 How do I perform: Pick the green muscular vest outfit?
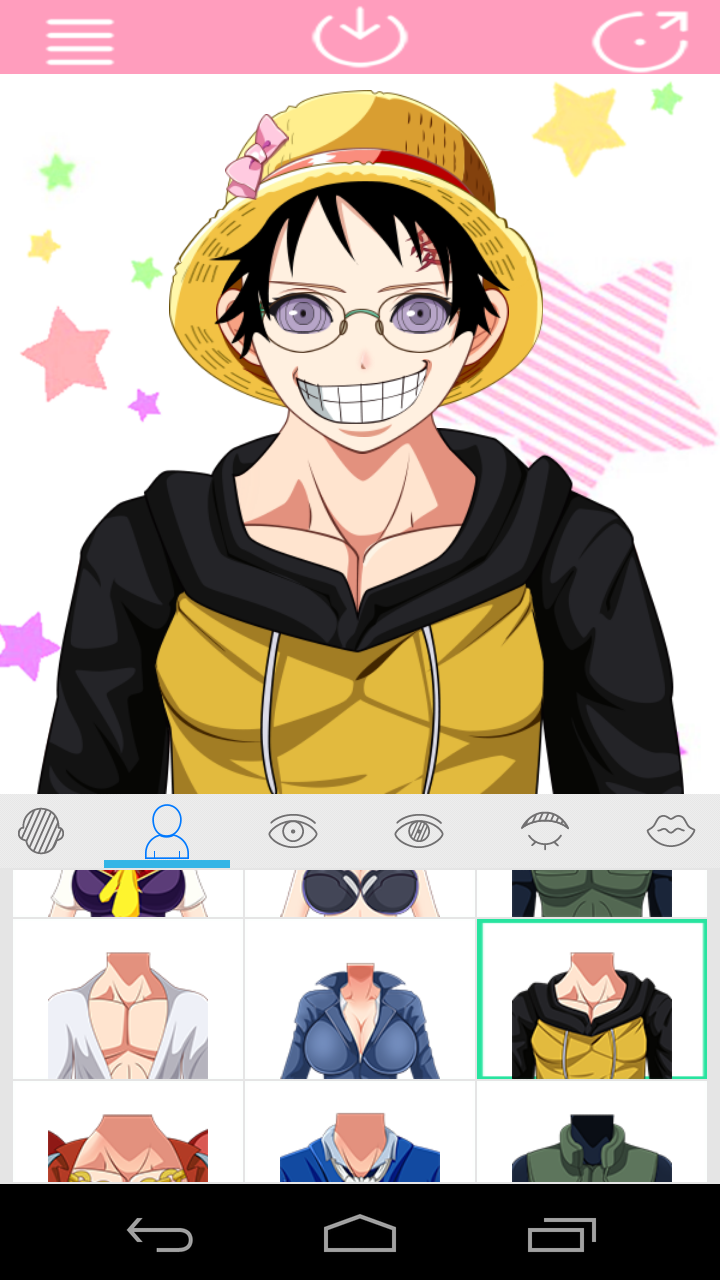[592, 893]
